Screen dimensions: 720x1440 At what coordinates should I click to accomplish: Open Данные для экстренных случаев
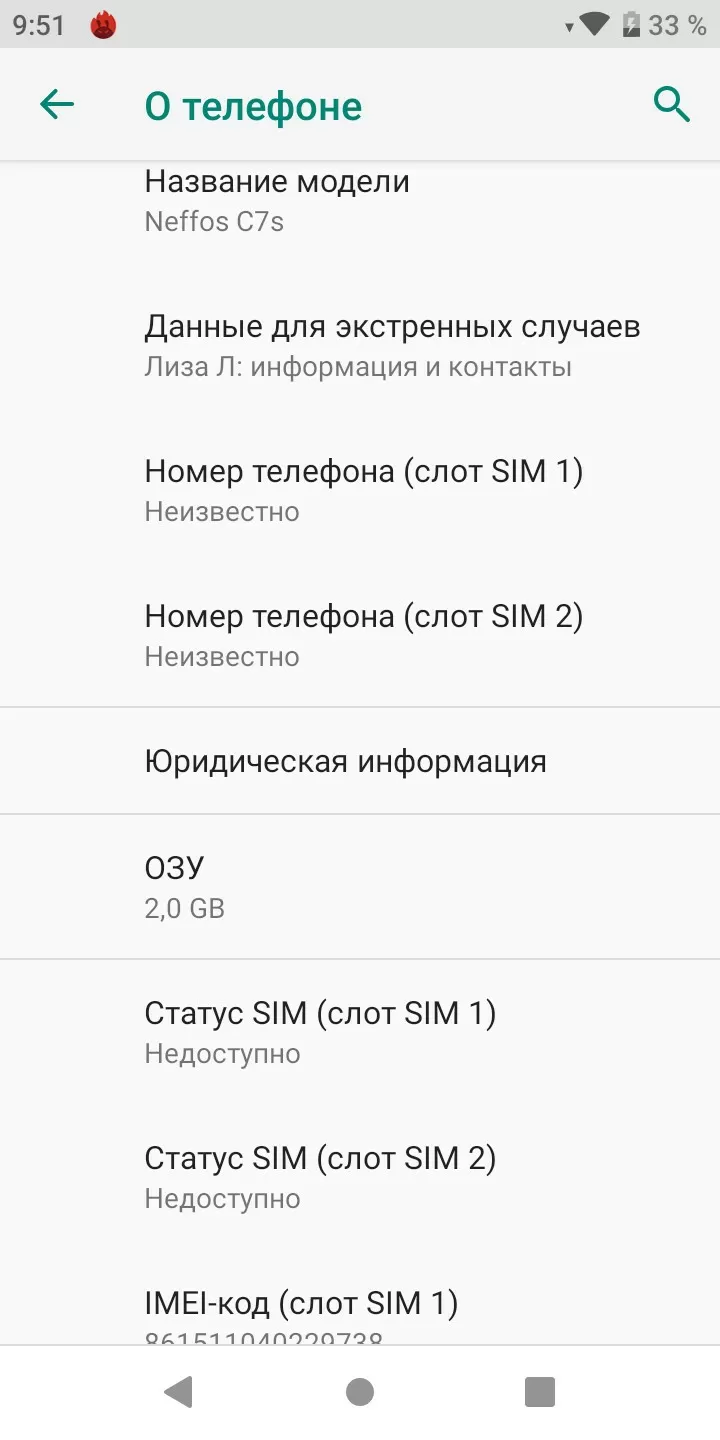click(360, 346)
